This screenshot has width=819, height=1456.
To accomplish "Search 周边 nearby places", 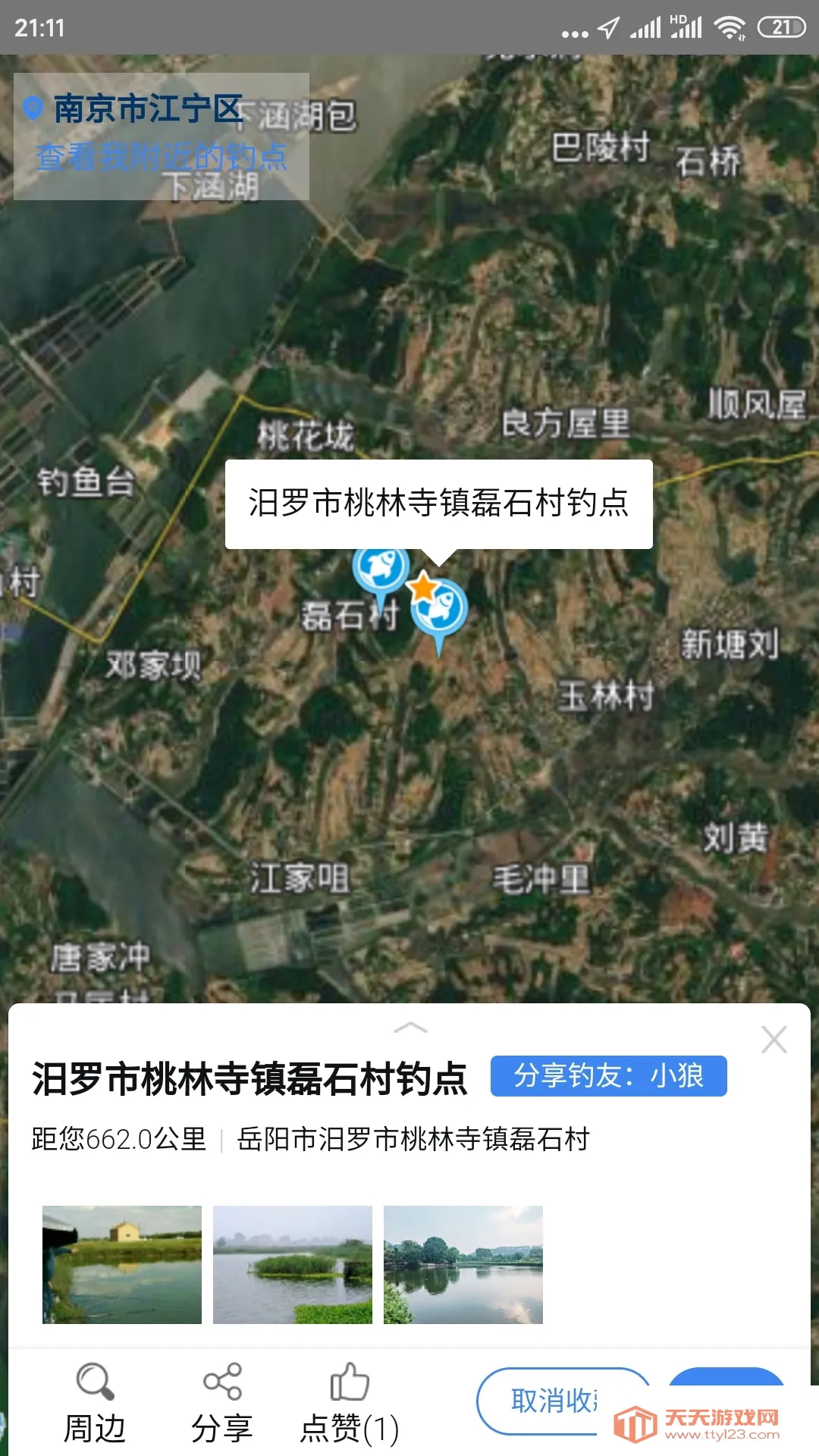I will click(95, 1403).
